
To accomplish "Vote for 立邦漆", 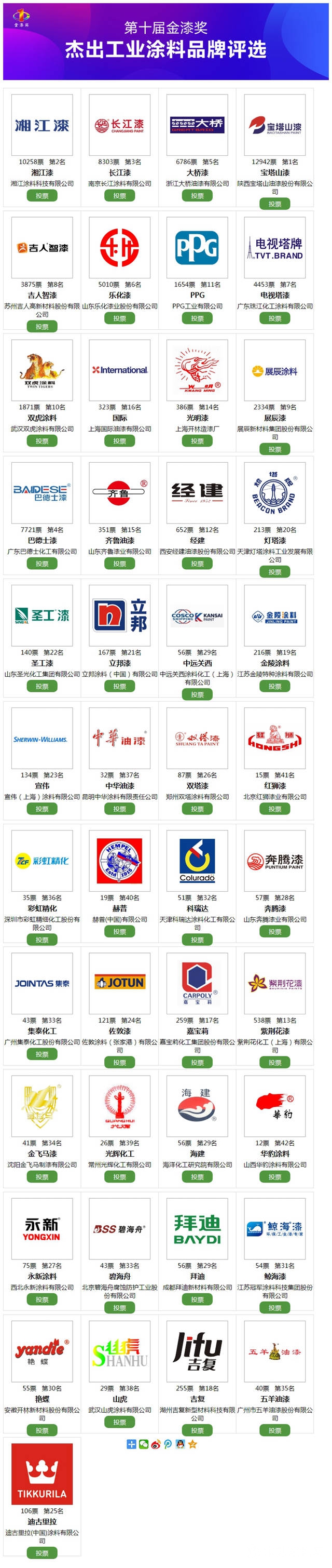I will (120, 686).
